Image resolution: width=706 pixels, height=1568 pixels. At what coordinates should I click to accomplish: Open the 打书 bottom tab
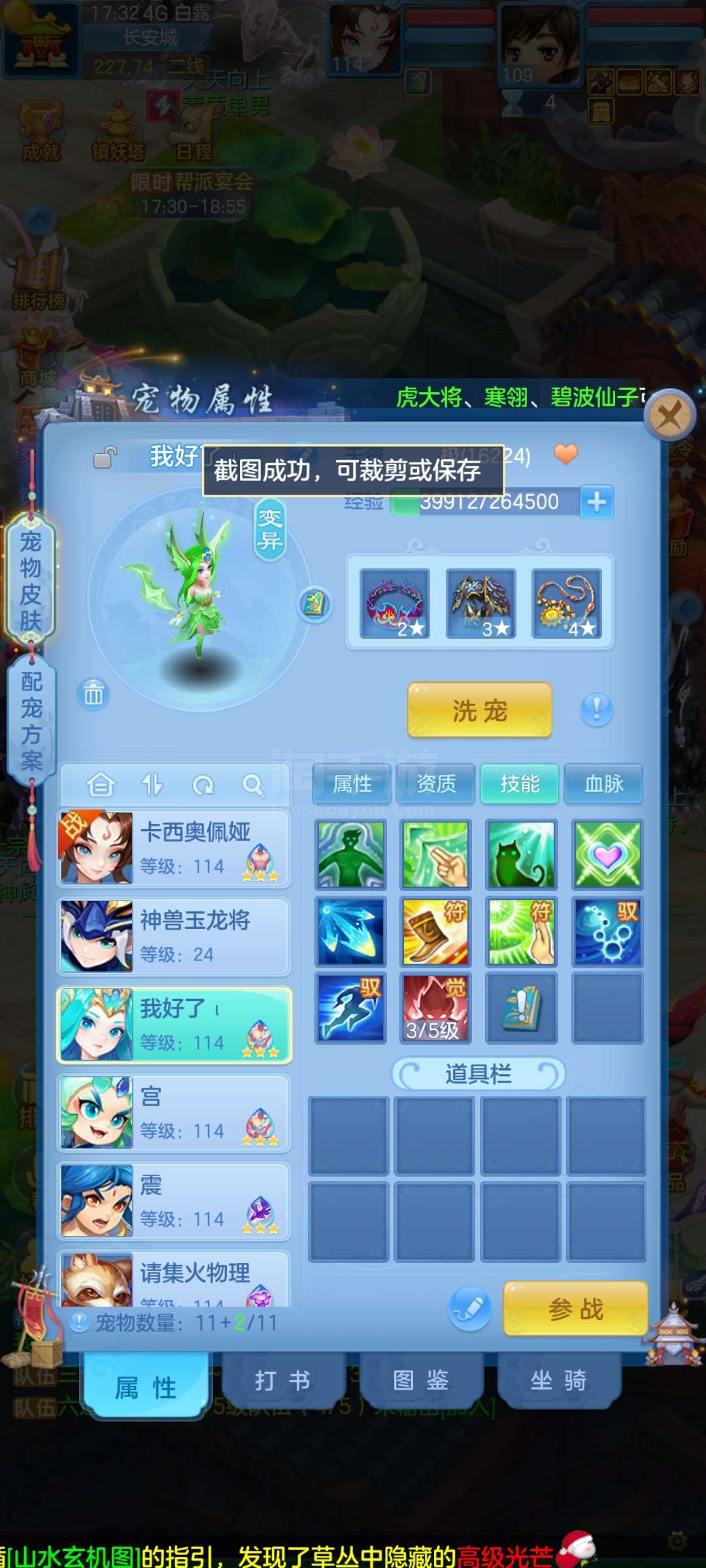(282, 1380)
